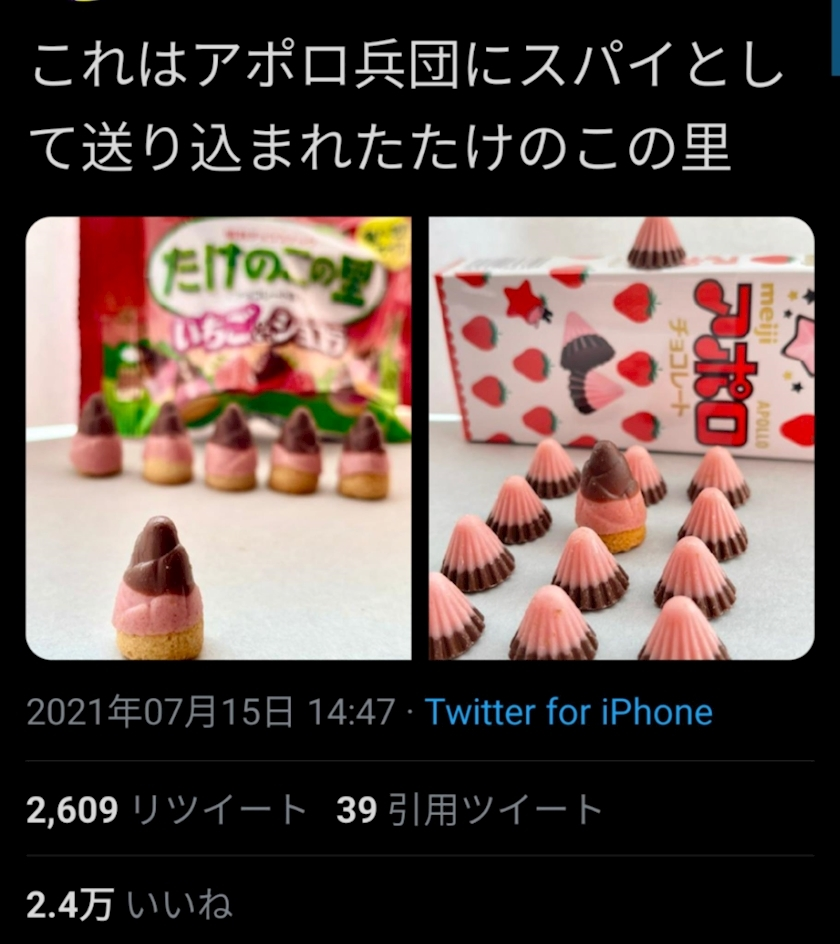
Task: View the 2,609 retweets list
Action: pos(167,809)
